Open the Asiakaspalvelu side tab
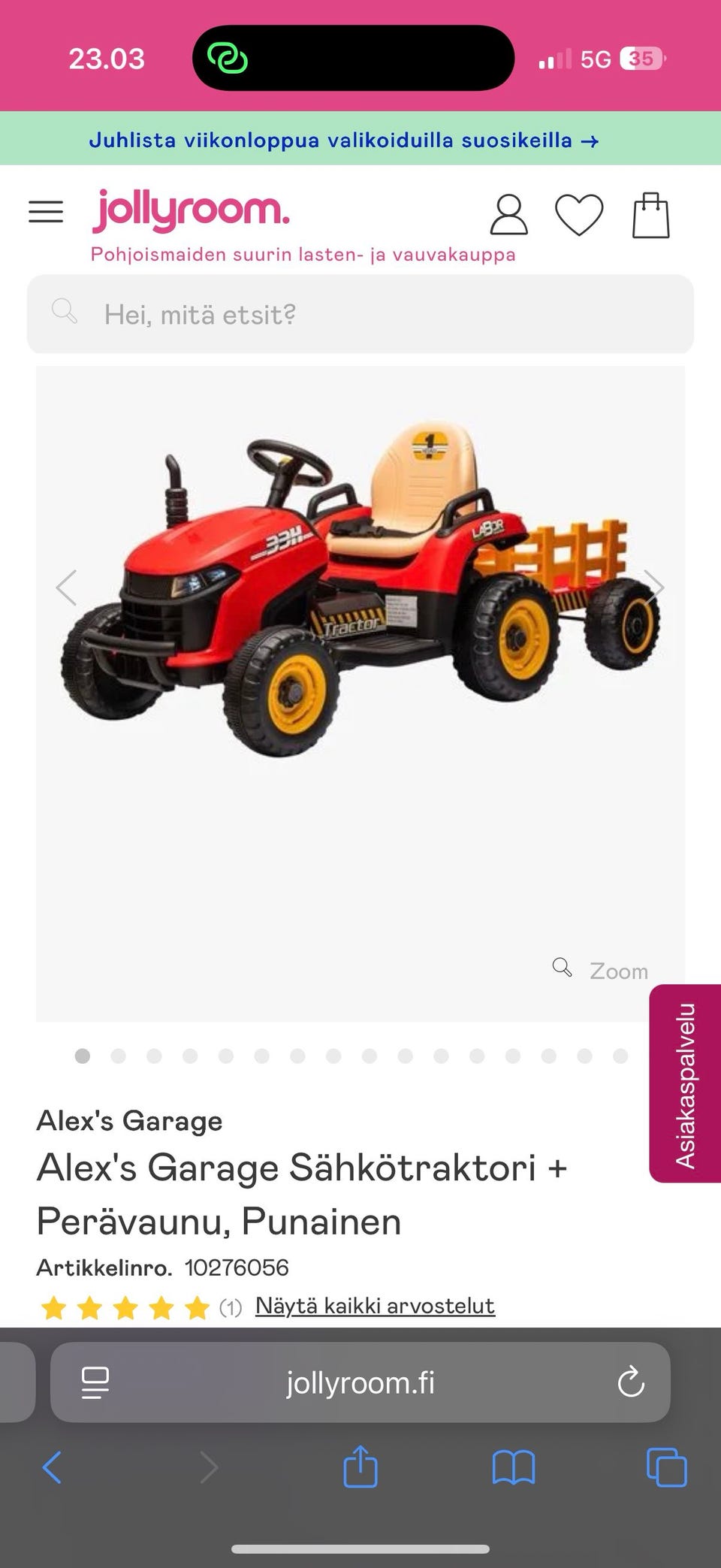The height and width of the screenshot is (1568, 721). (685, 1083)
